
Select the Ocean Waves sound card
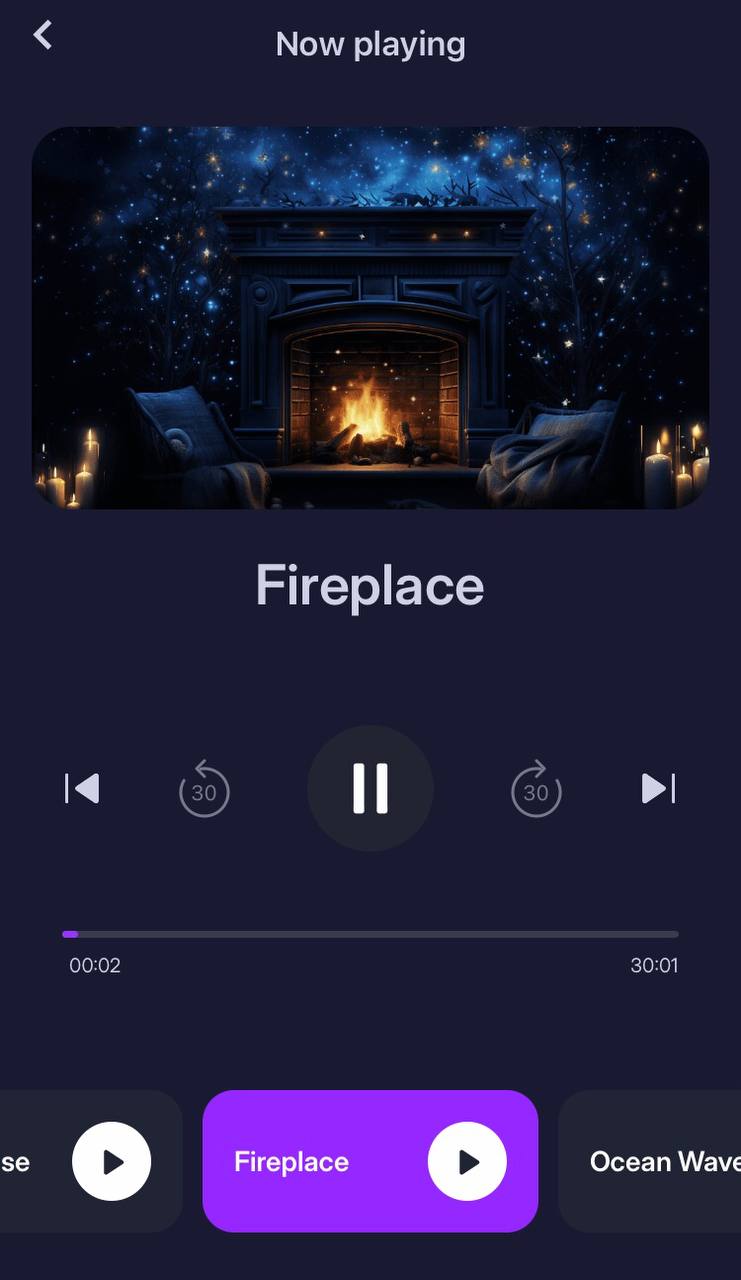point(660,1161)
